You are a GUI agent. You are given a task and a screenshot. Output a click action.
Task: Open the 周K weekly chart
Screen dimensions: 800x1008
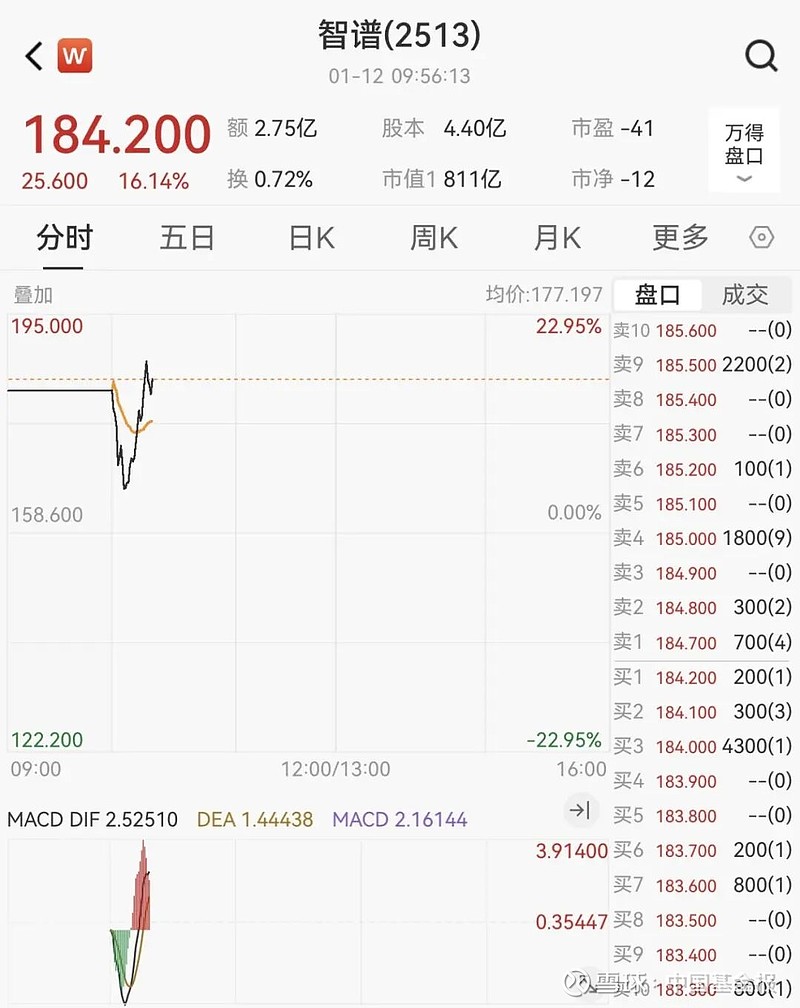tap(433, 238)
